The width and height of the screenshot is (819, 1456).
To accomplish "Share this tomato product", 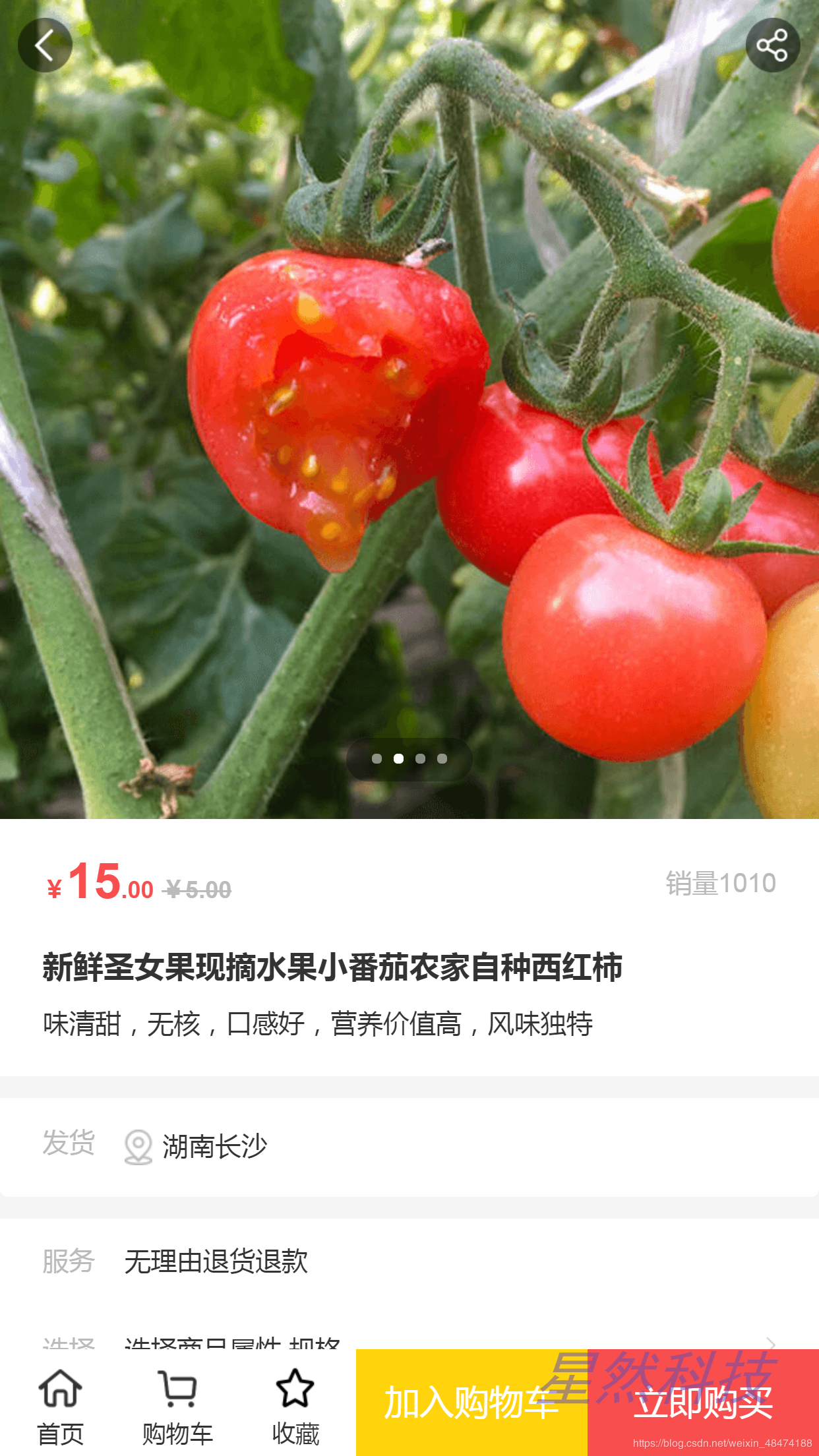I will point(772,45).
